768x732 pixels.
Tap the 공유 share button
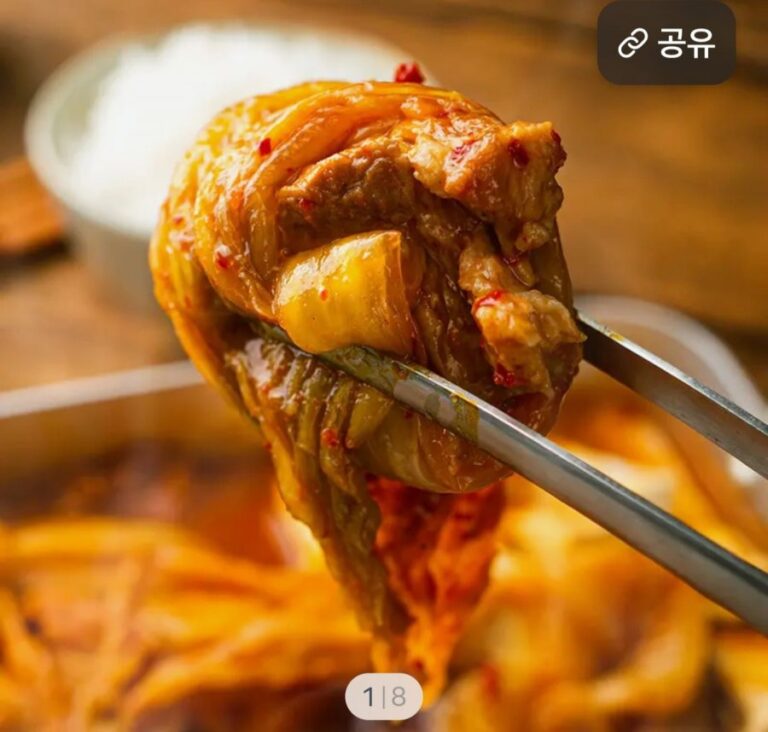coord(666,42)
